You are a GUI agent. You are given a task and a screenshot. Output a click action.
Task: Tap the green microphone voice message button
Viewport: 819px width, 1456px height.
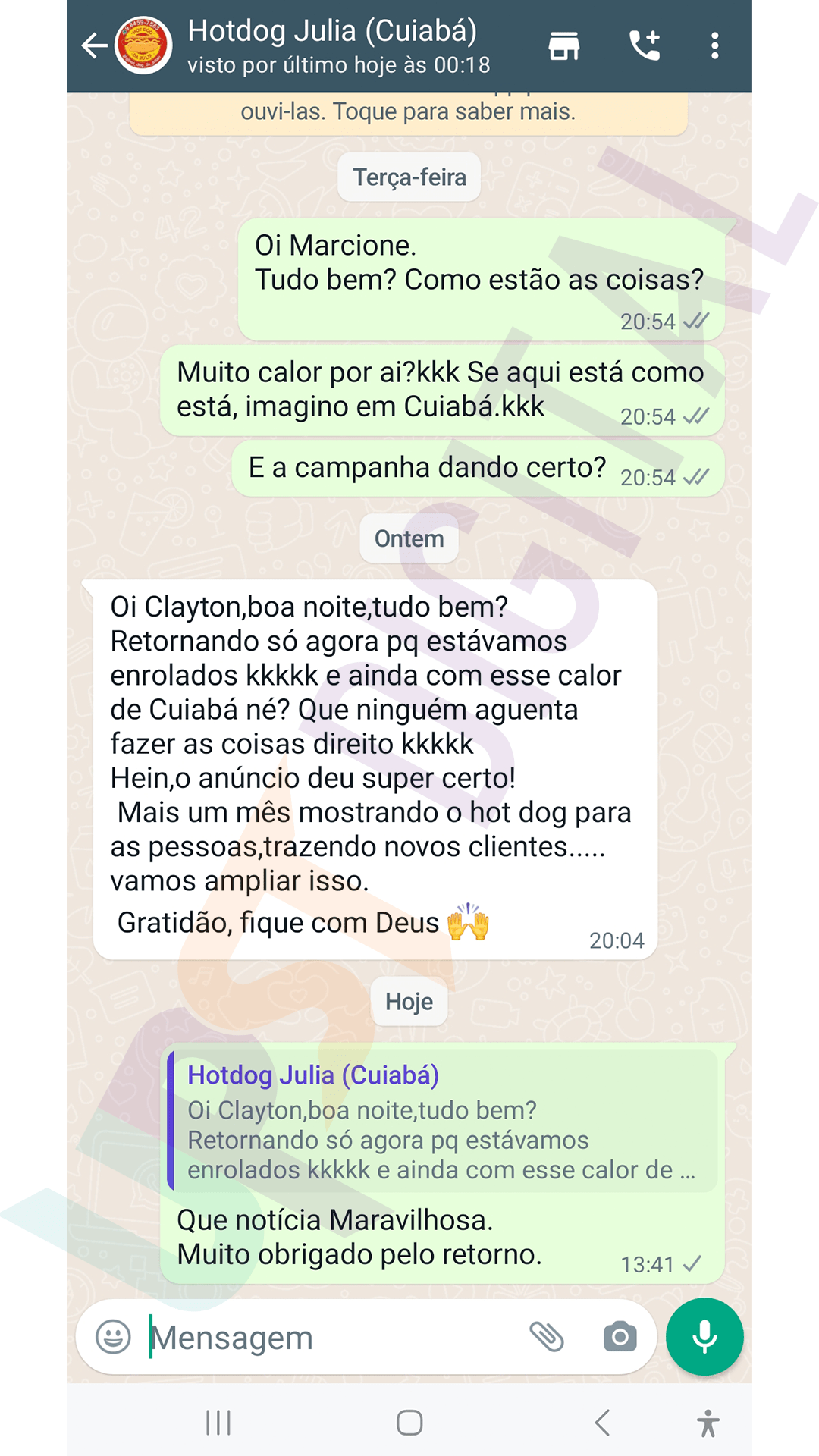(x=704, y=1336)
